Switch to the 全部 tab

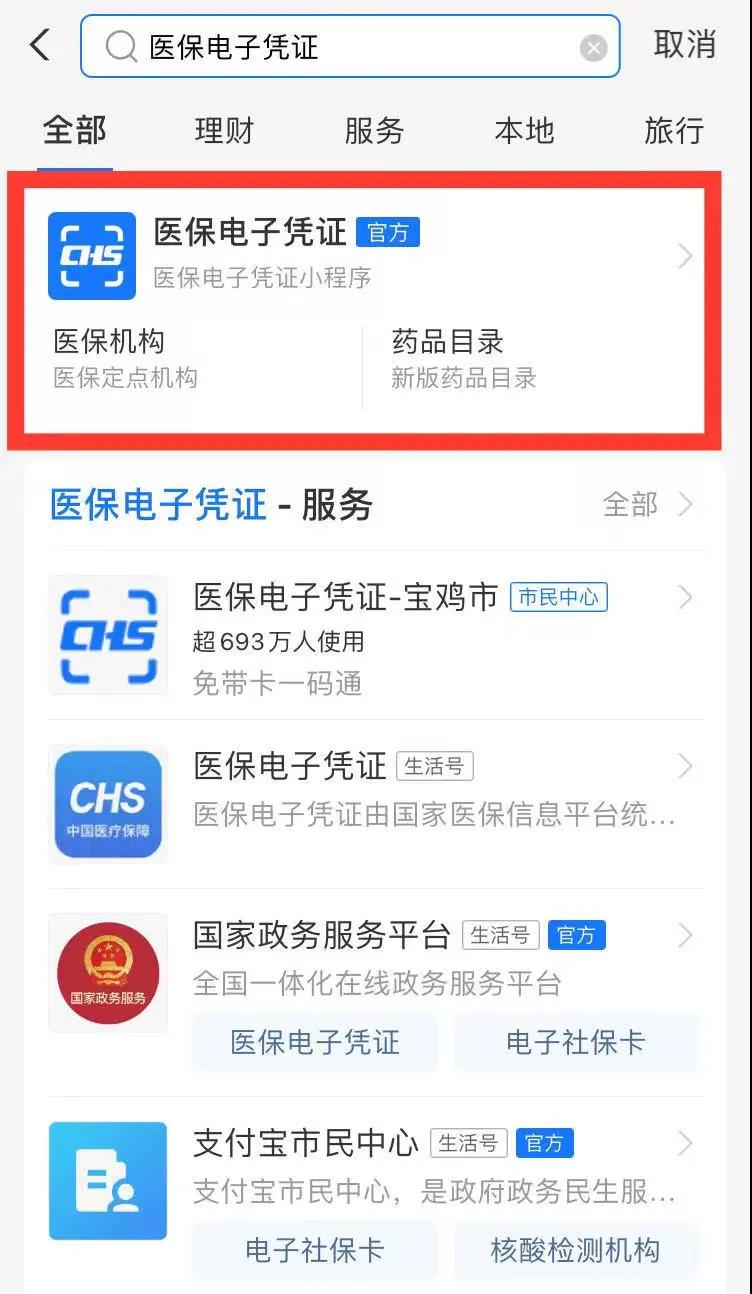[74, 130]
